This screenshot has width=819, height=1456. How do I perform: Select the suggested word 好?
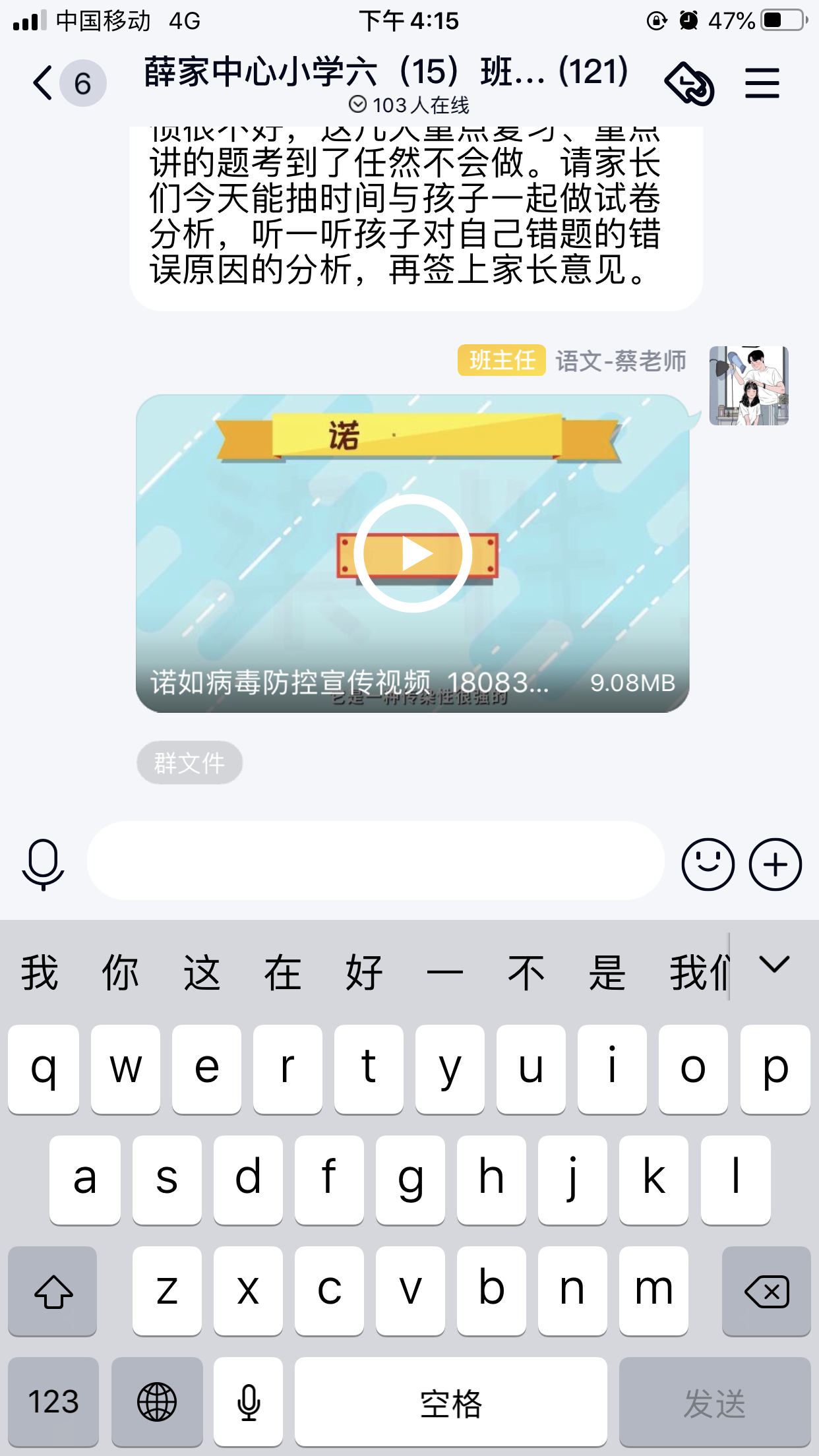pos(364,973)
